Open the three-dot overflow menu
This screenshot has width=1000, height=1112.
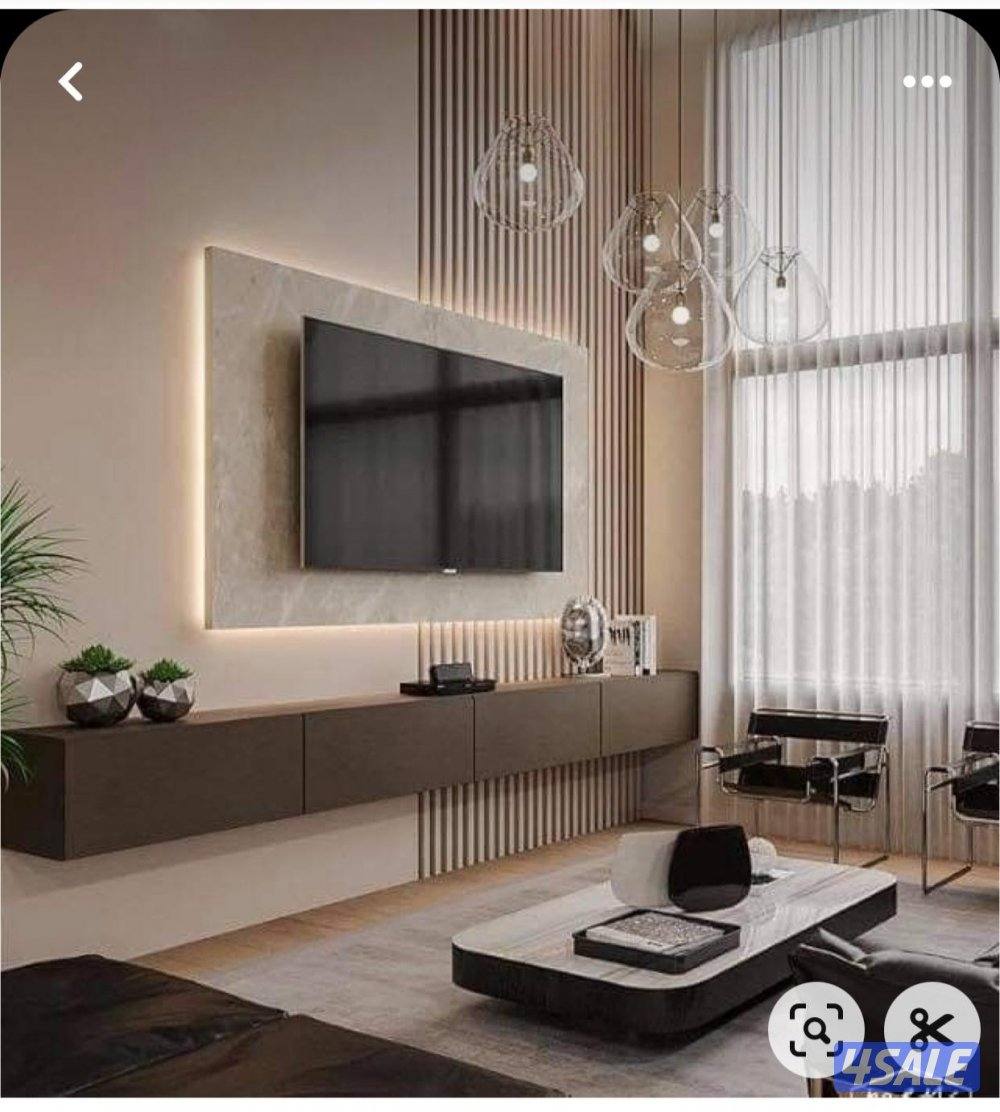(926, 82)
